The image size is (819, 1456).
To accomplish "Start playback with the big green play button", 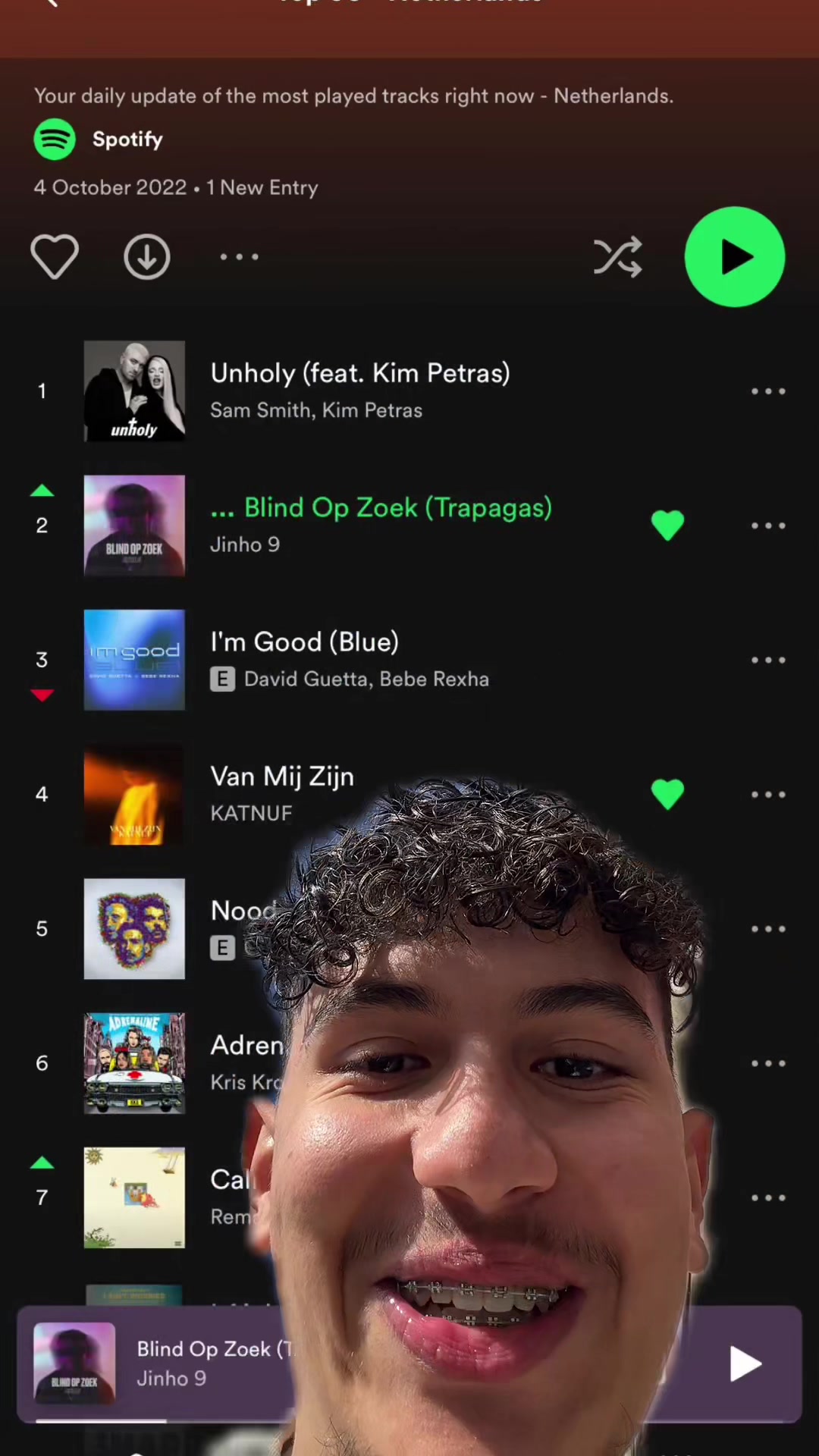I will pyautogui.click(x=735, y=257).
